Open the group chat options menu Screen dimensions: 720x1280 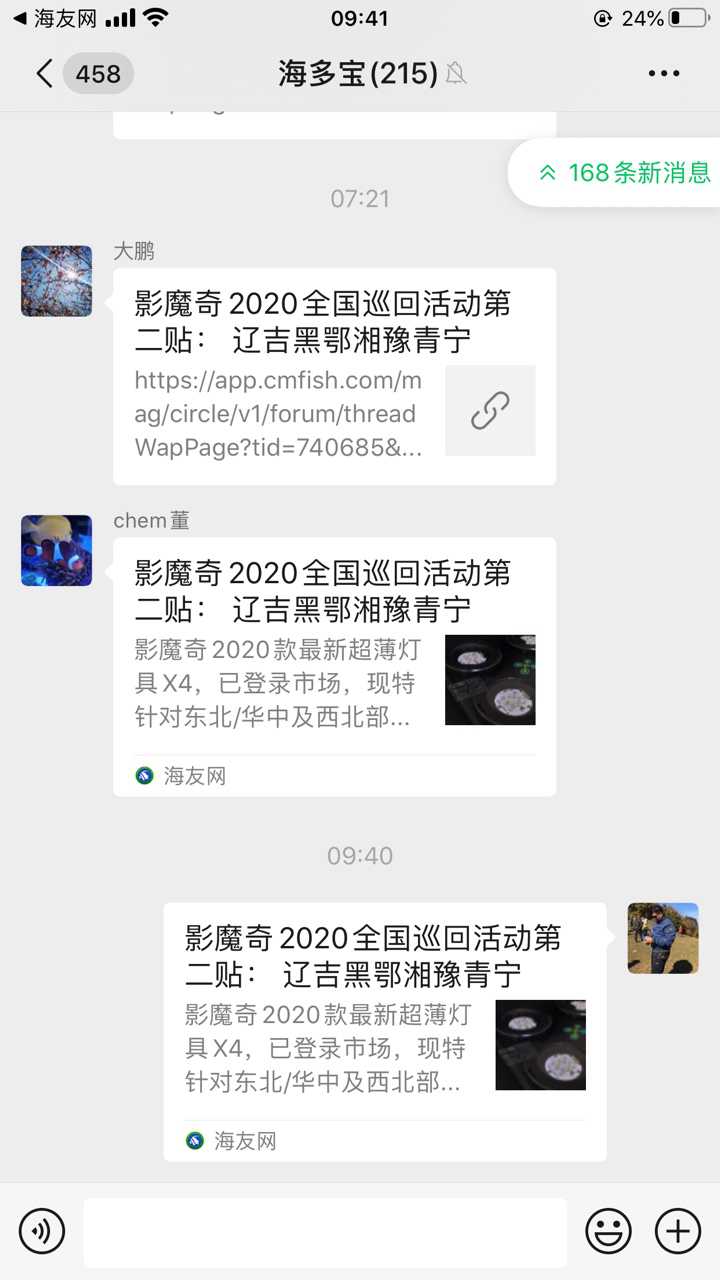click(x=664, y=74)
